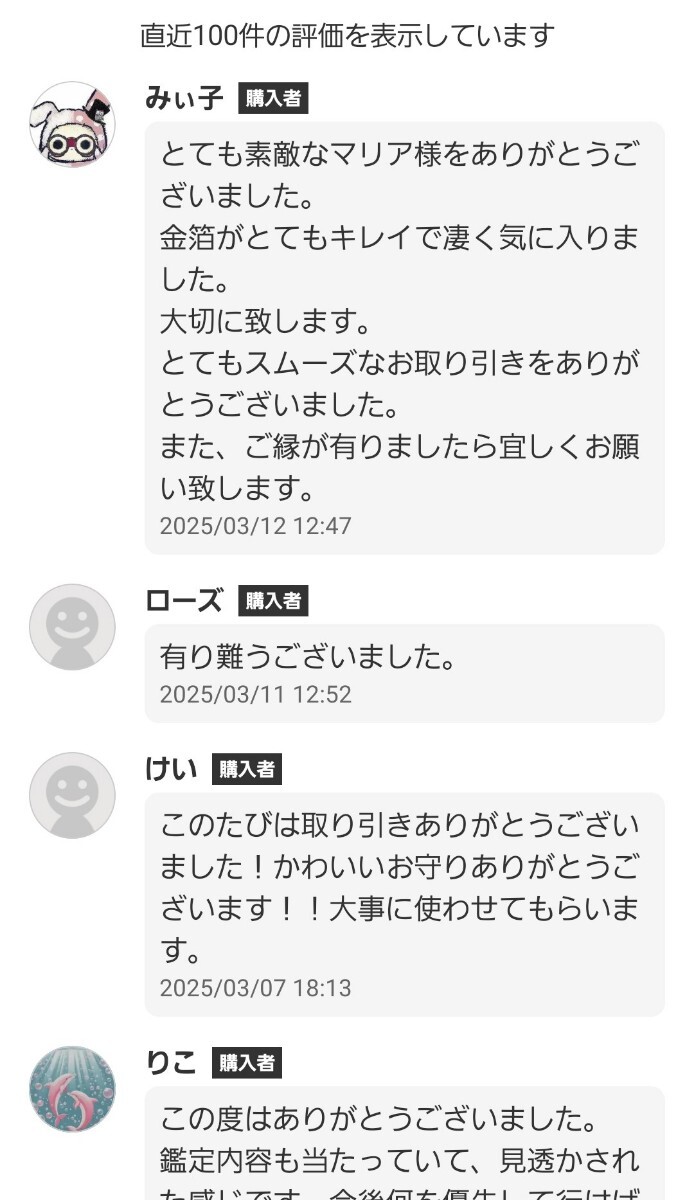View ローズ's profile via avatar
This screenshot has height=1200, width=694.
point(72,627)
